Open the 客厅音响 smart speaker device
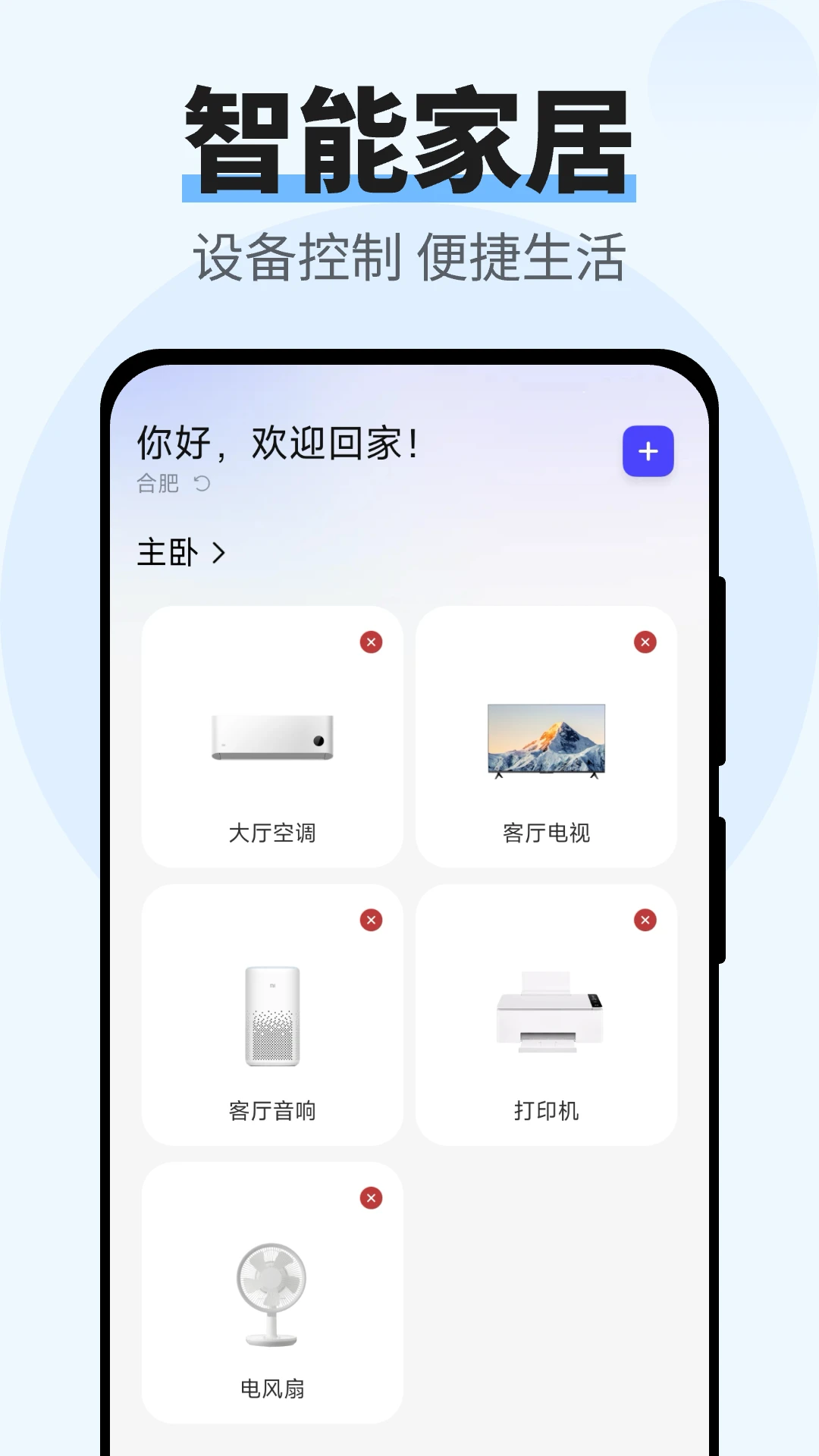The width and height of the screenshot is (819, 1456). coord(271,1016)
